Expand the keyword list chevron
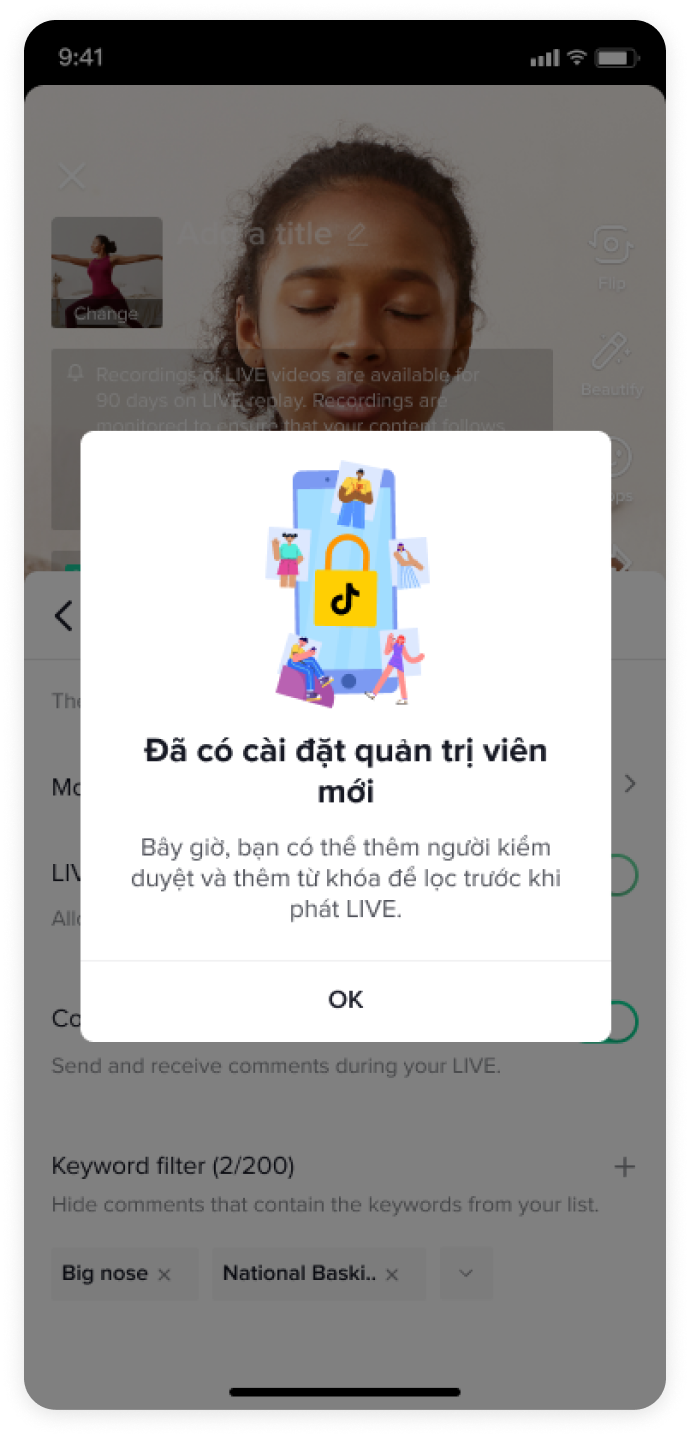 (x=465, y=1273)
